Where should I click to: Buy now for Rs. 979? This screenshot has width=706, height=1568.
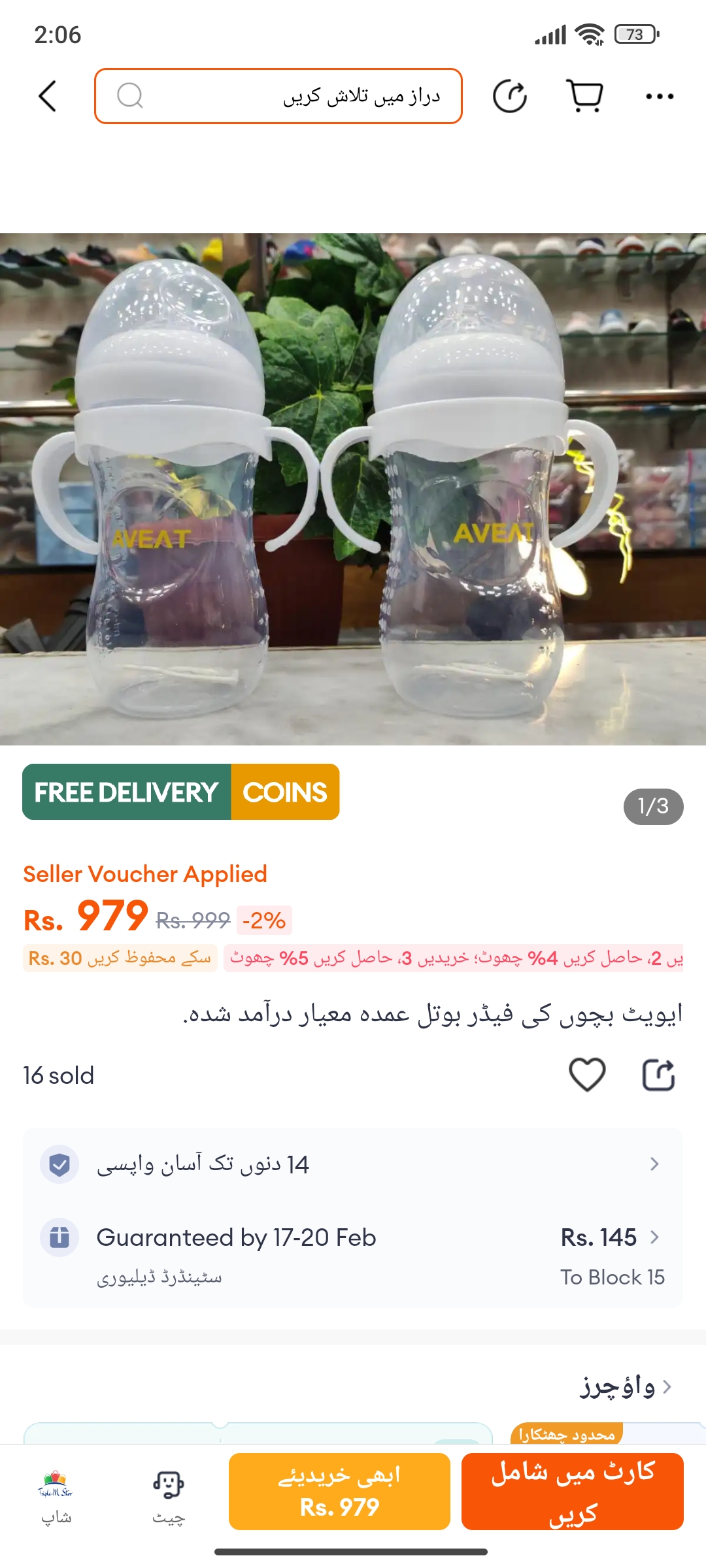pos(339,1492)
